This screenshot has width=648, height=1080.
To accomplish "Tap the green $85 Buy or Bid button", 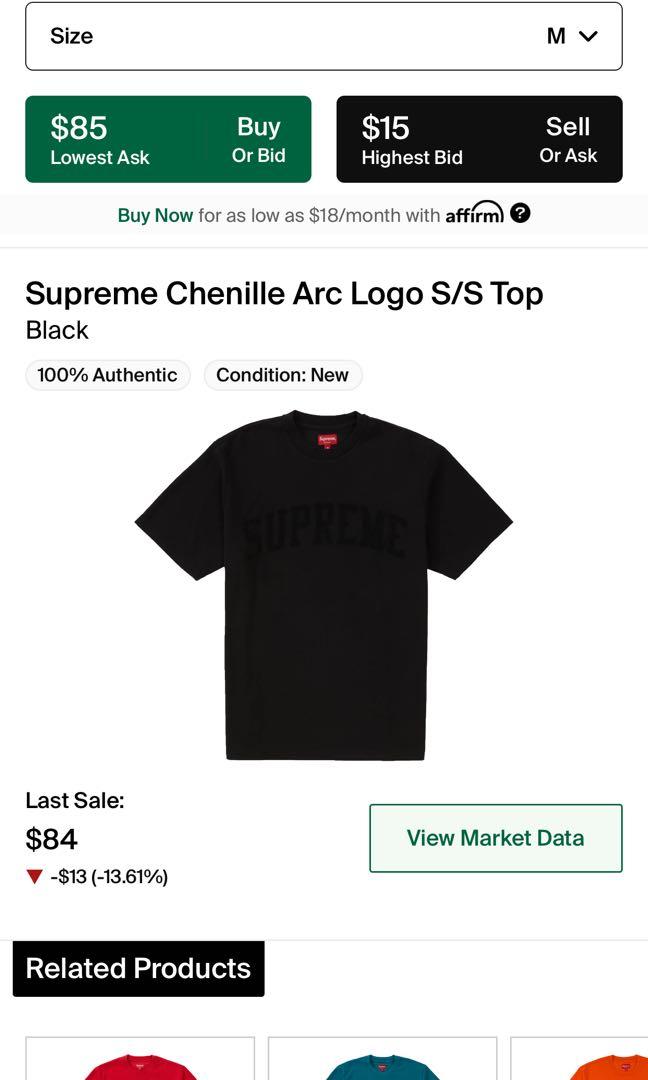I will point(168,139).
